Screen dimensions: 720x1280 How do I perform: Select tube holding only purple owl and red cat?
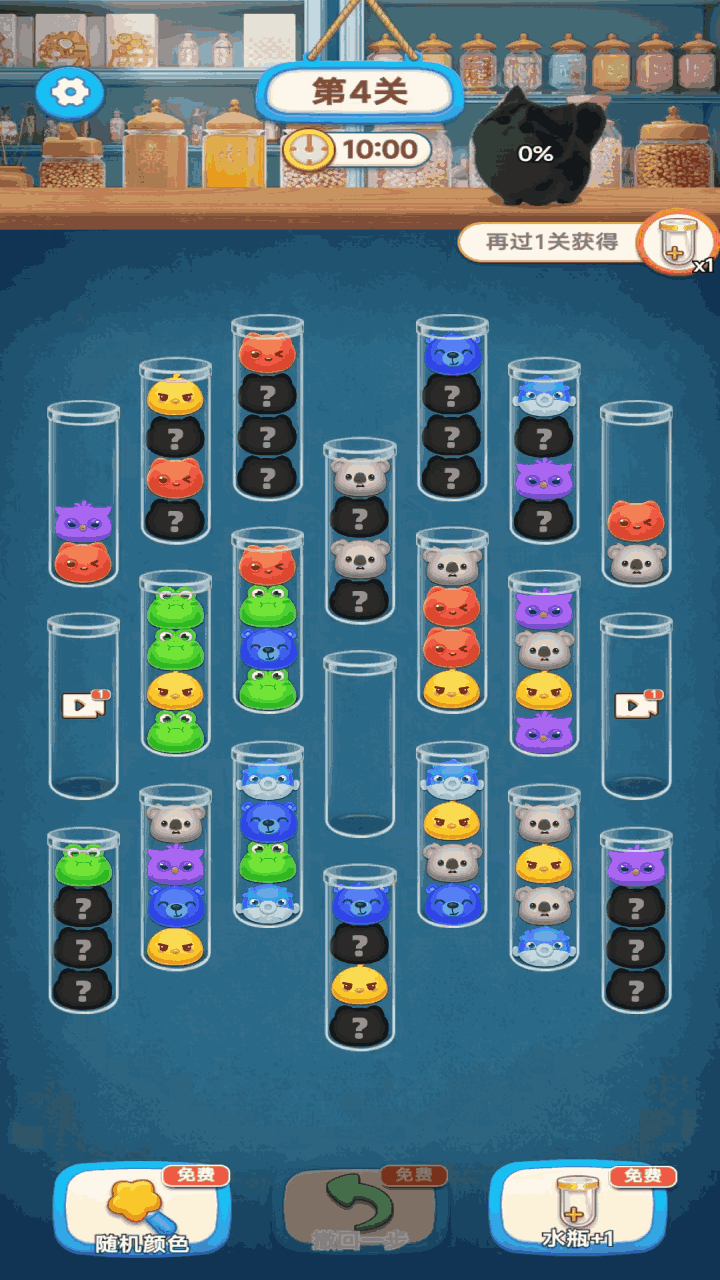(83, 495)
